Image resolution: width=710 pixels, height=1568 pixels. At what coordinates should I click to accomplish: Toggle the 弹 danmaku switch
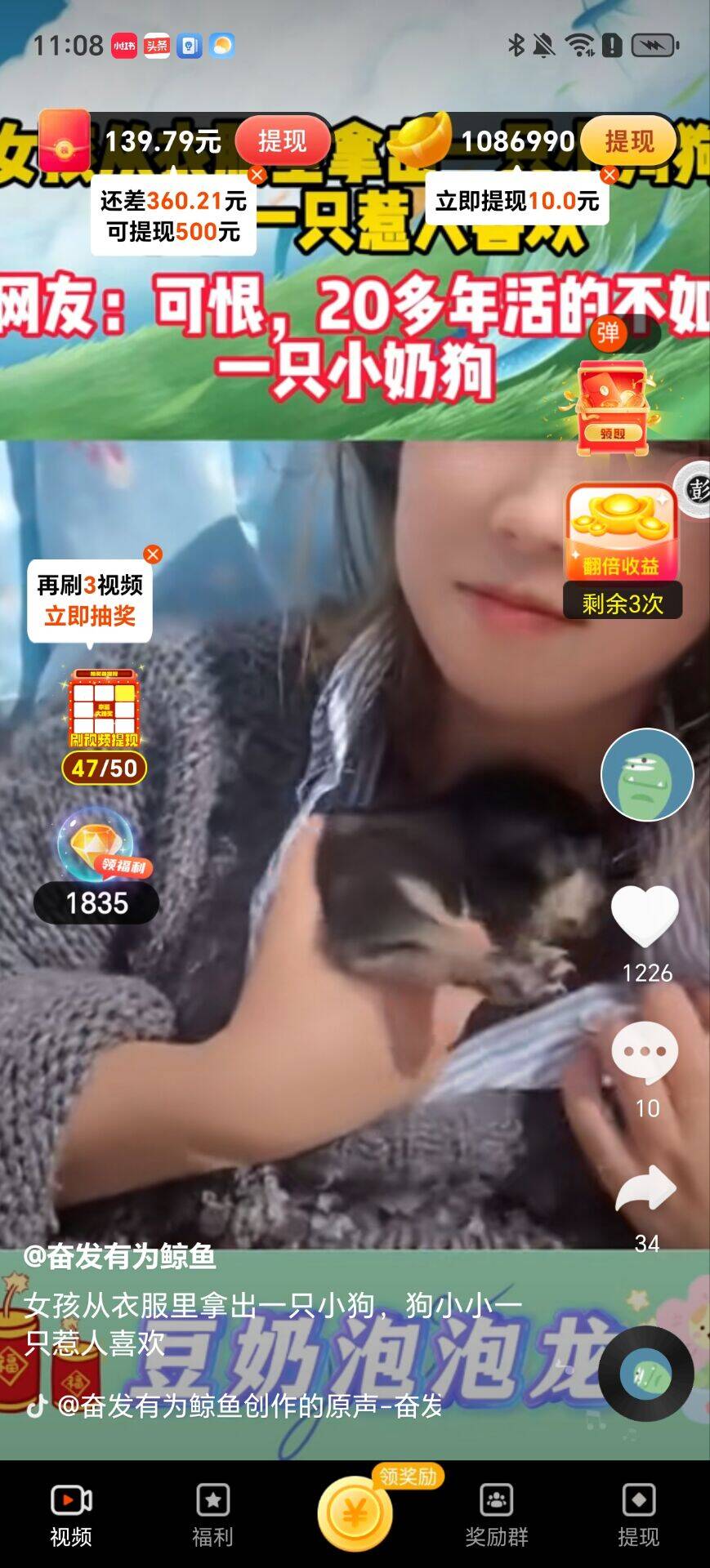tap(623, 333)
